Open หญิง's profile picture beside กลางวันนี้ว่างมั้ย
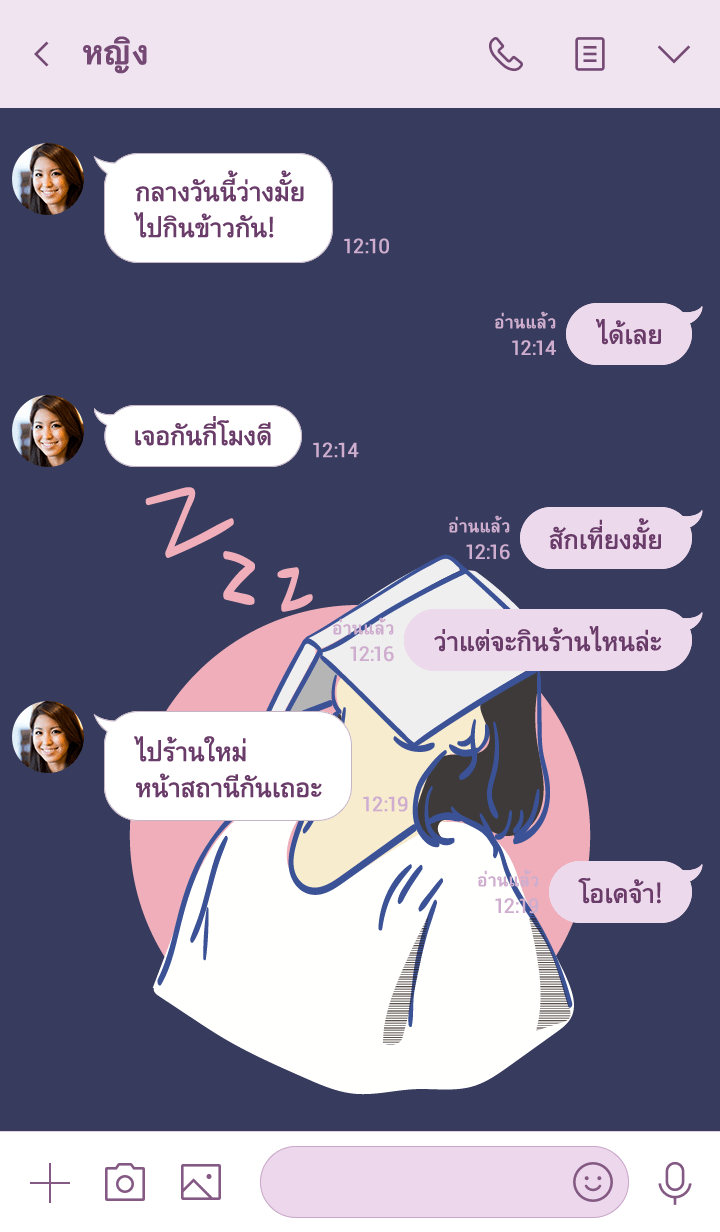 (x=48, y=179)
